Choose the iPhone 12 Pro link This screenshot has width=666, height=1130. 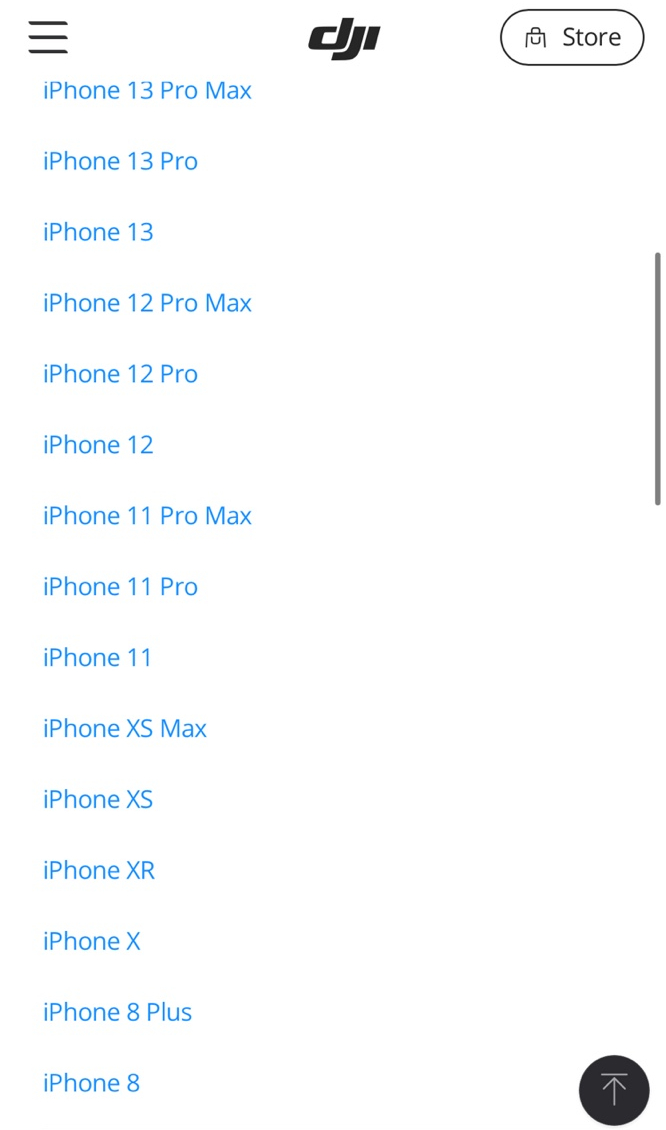click(x=120, y=374)
